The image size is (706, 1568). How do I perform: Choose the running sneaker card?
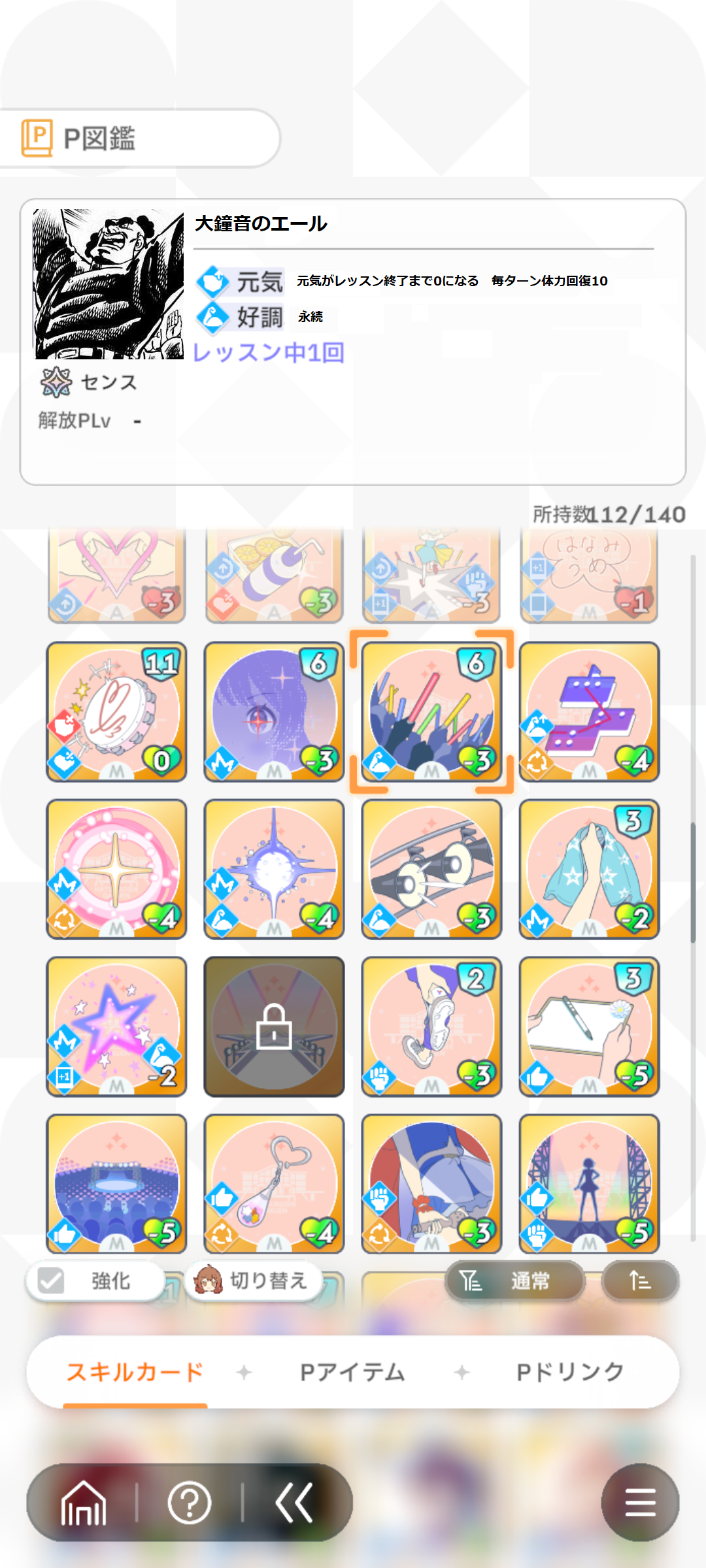(431, 1026)
